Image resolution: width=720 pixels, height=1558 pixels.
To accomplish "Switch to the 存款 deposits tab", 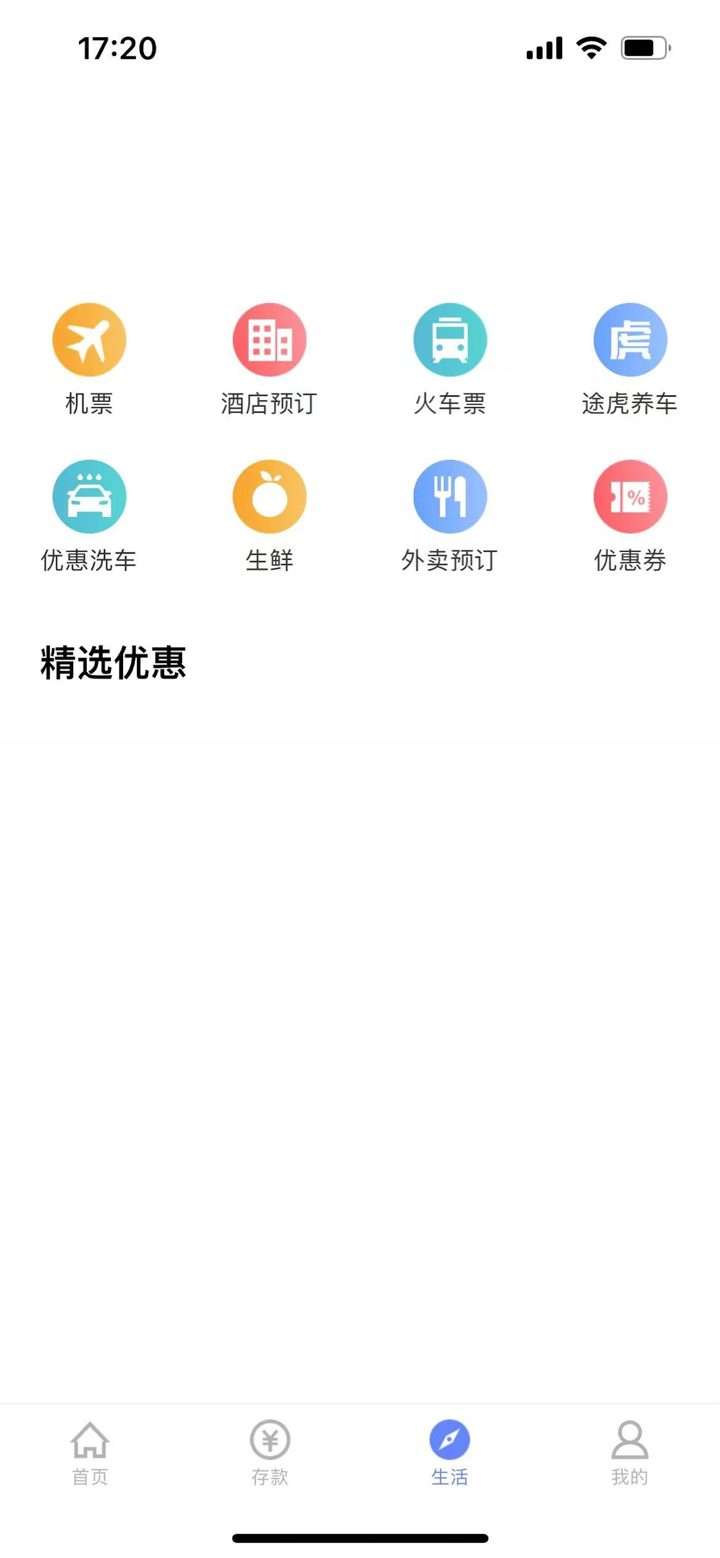I will tap(269, 1473).
